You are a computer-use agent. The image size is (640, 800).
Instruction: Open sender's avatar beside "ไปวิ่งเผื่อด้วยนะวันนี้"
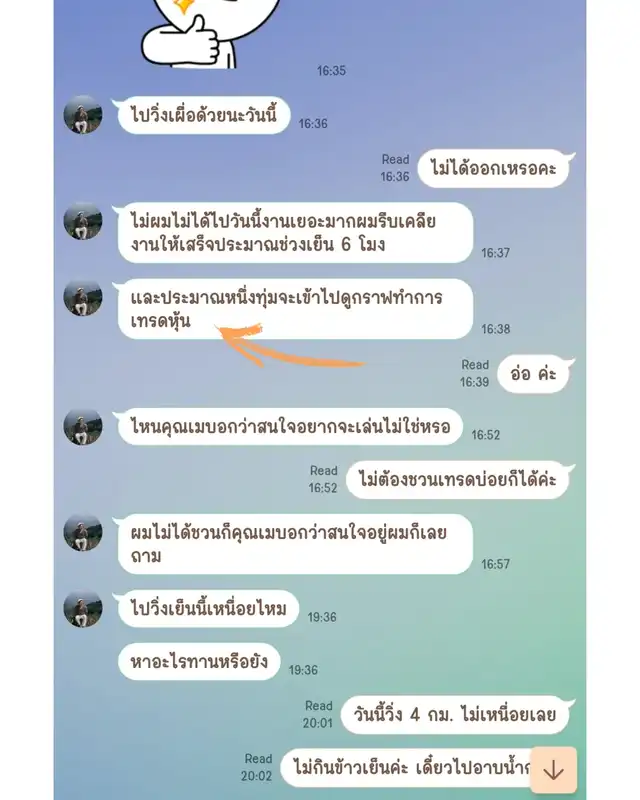coord(83,115)
